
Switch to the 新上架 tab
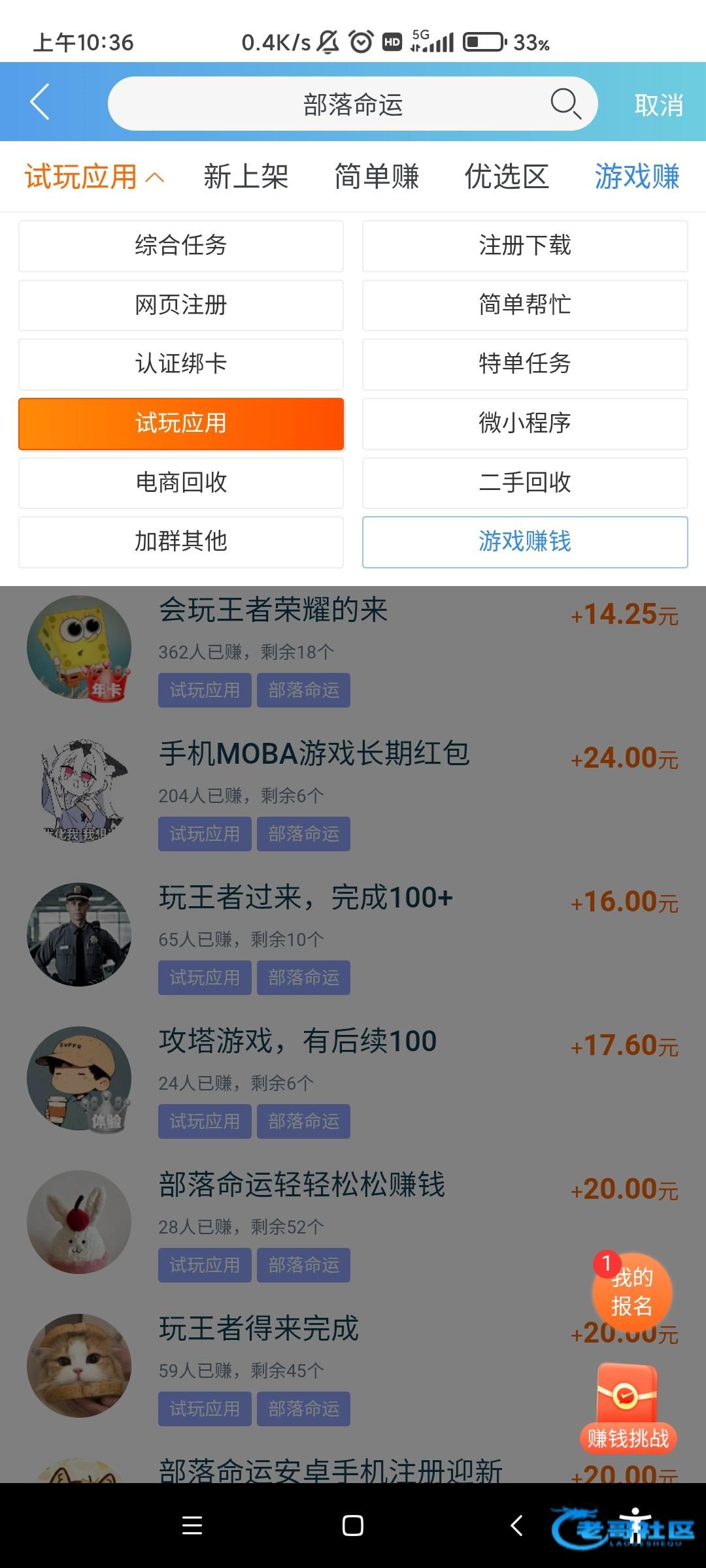pyautogui.click(x=246, y=177)
